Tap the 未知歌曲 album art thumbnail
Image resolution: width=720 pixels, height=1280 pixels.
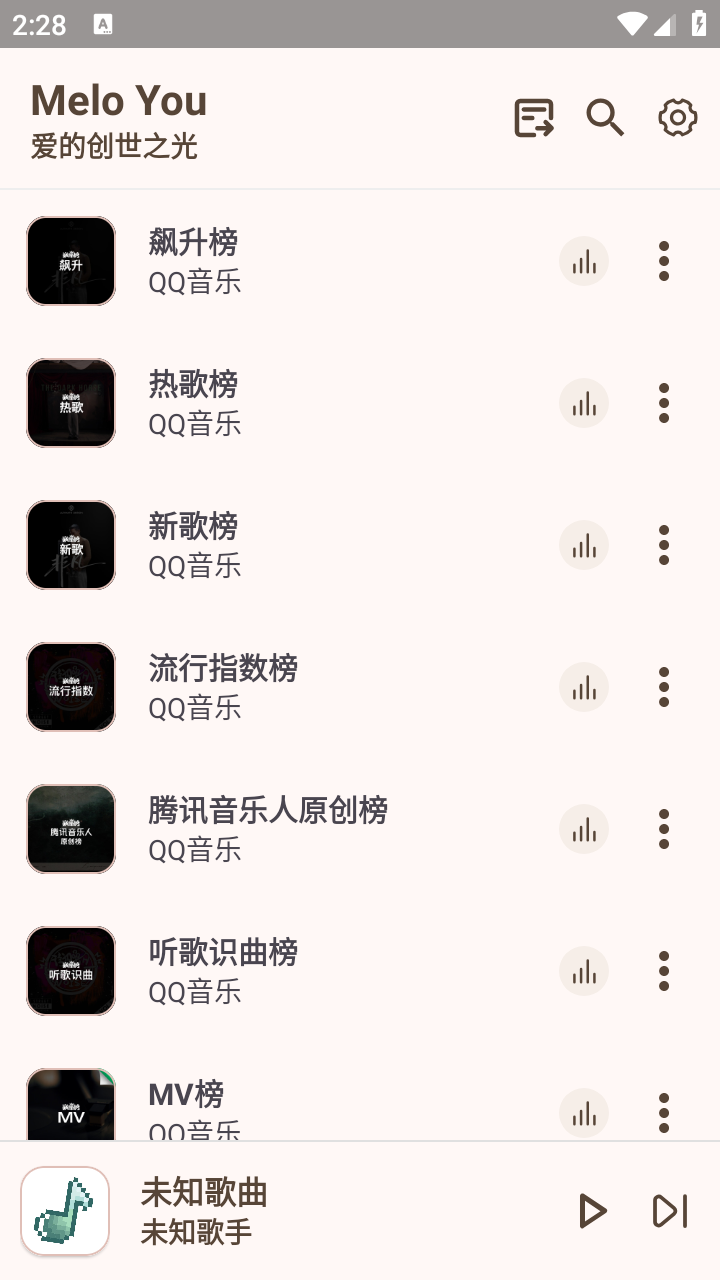click(64, 1210)
